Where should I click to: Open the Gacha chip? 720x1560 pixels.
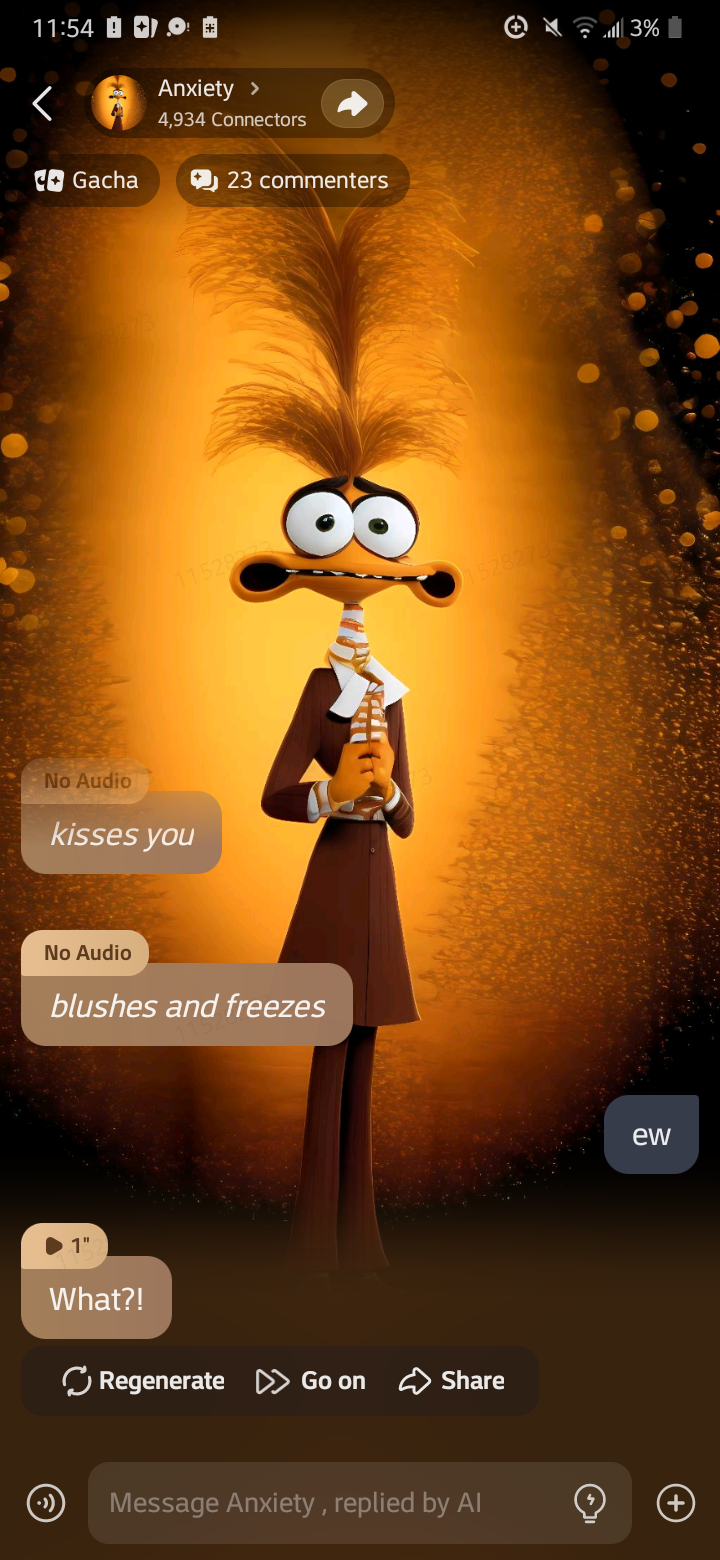pos(87,180)
